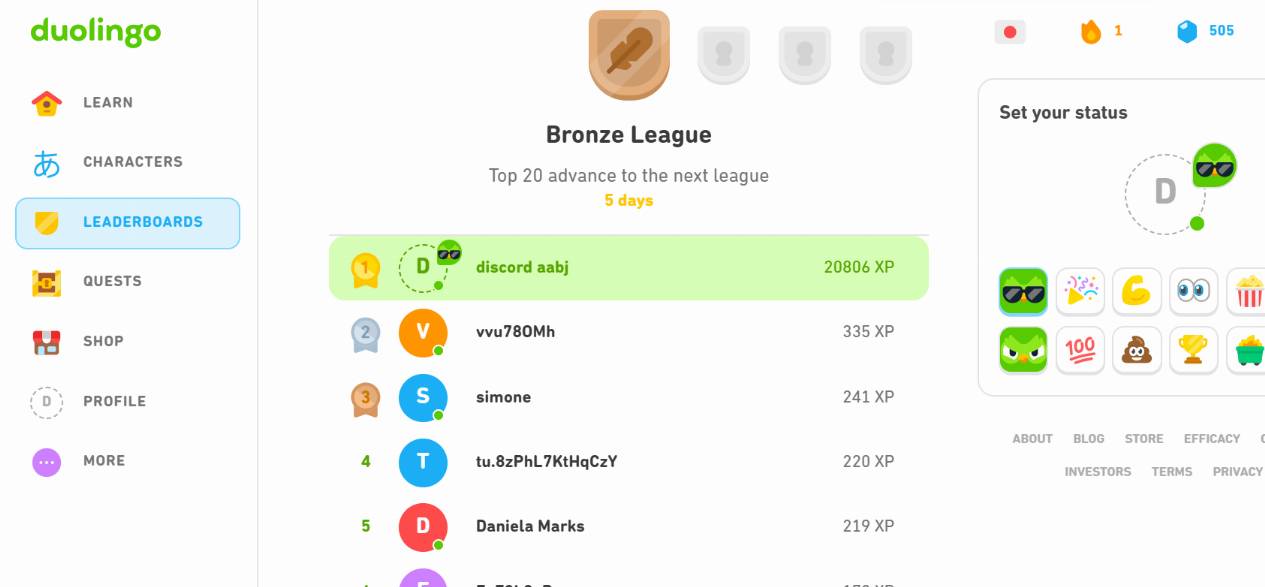Go to the Learn section
The image size is (1265, 587).
point(107,103)
